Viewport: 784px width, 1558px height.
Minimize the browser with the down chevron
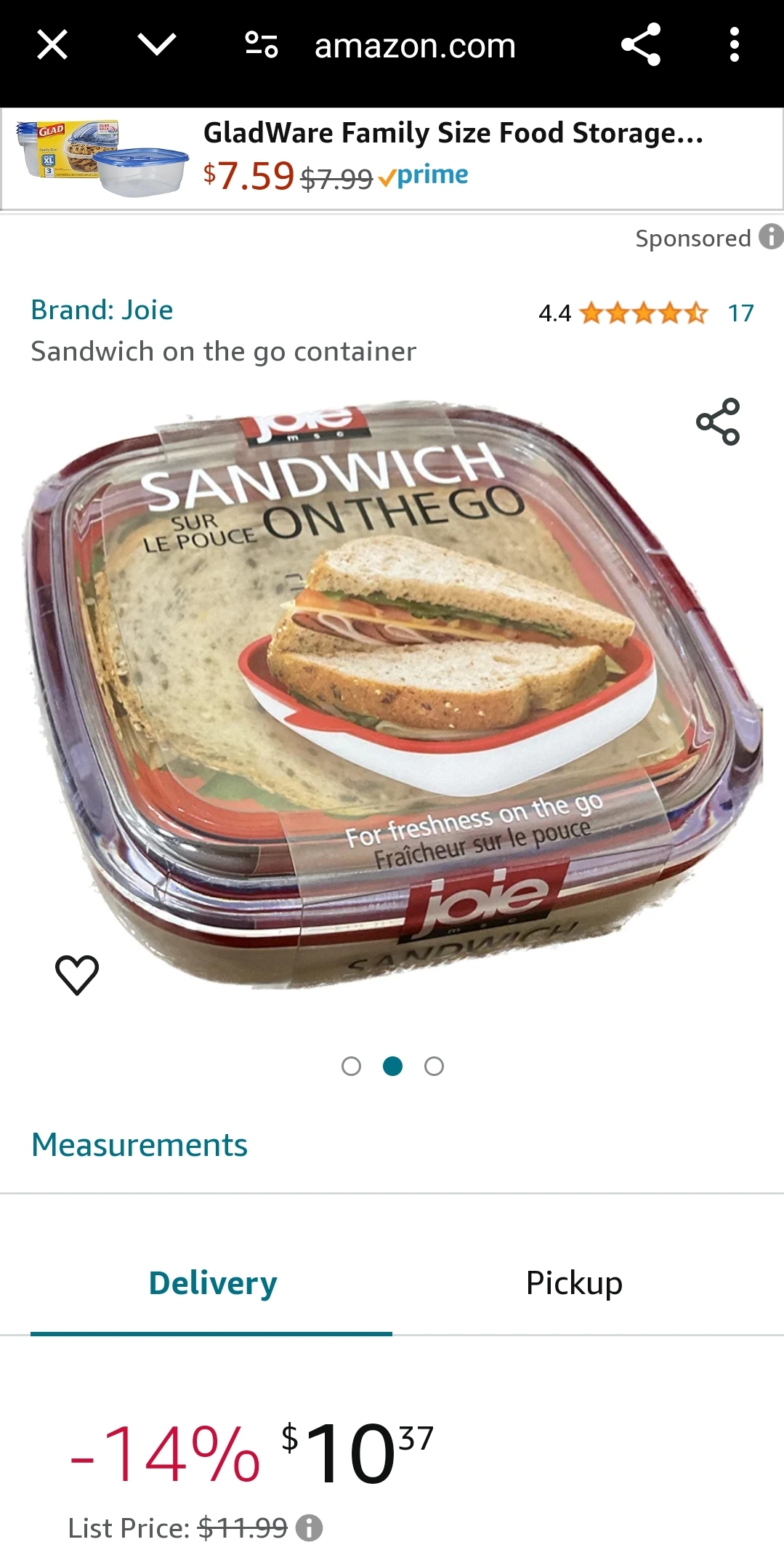click(x=157, y=45)
